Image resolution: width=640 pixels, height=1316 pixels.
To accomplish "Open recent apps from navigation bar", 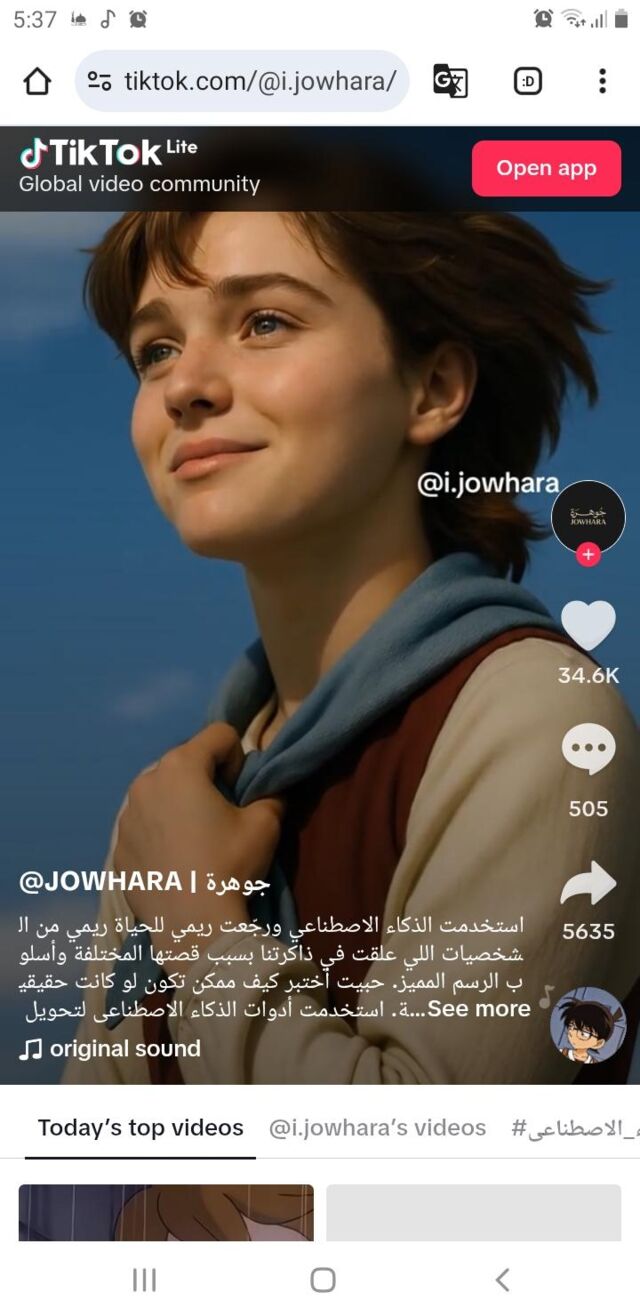I will coord(144,1279).
